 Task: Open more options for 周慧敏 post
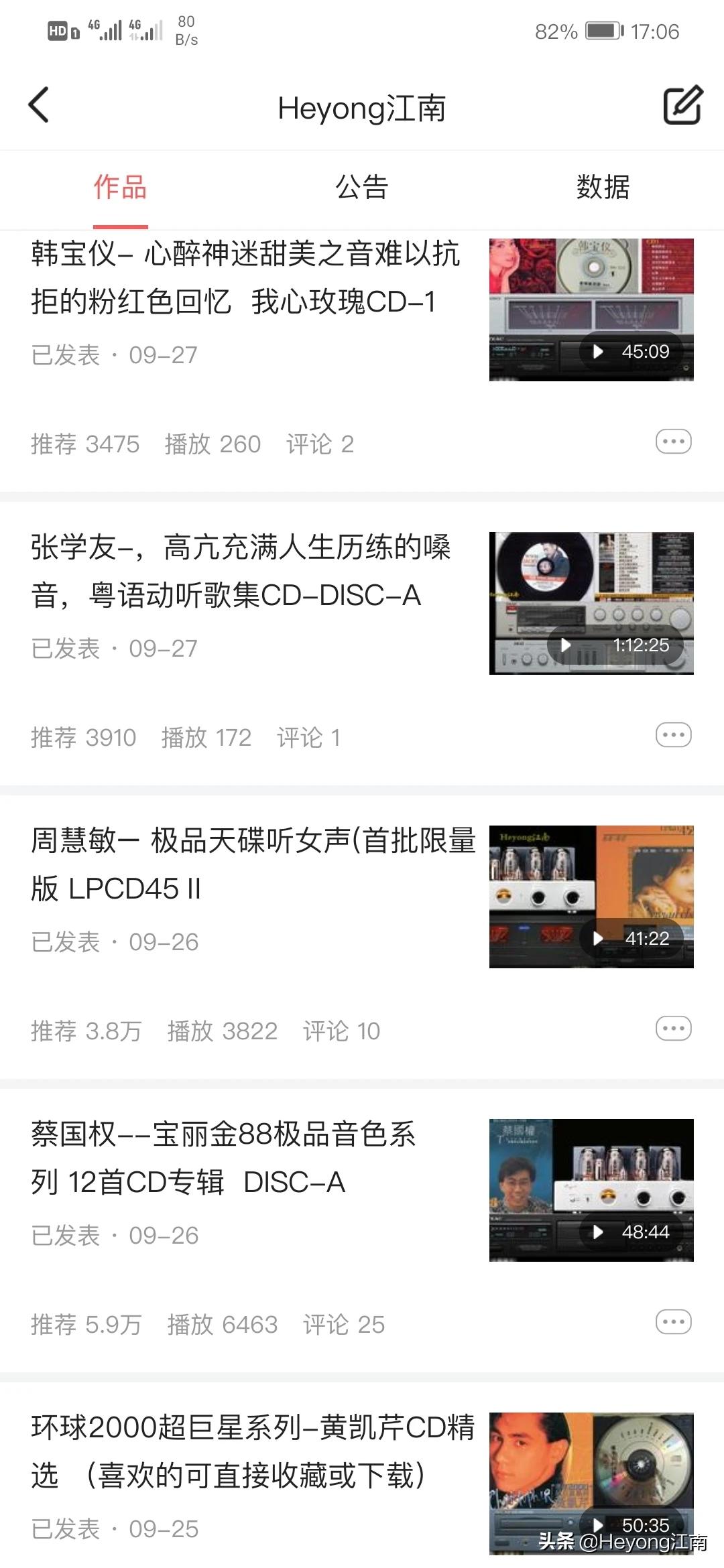[673, 1029]
